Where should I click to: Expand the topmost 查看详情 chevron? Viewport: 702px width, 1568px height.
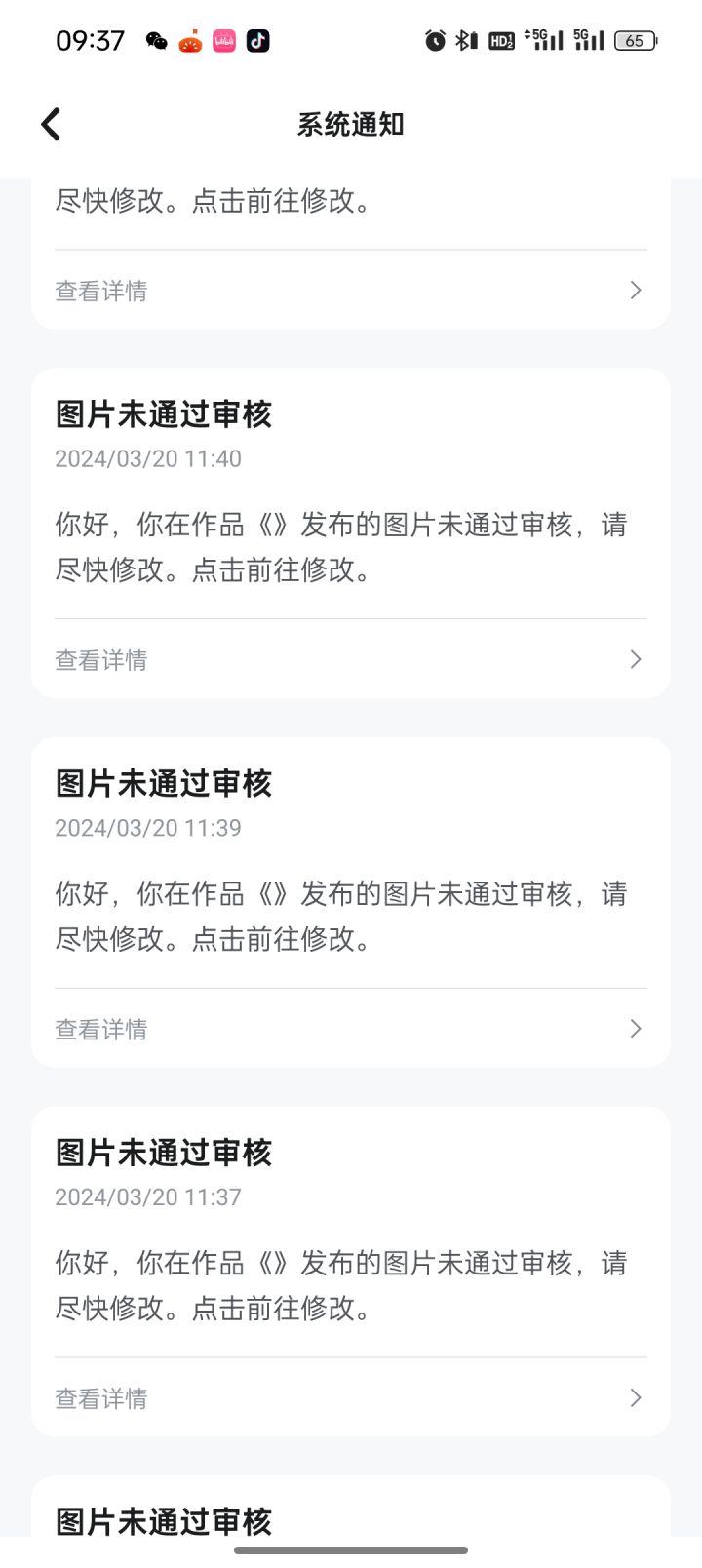coord(634,290)
